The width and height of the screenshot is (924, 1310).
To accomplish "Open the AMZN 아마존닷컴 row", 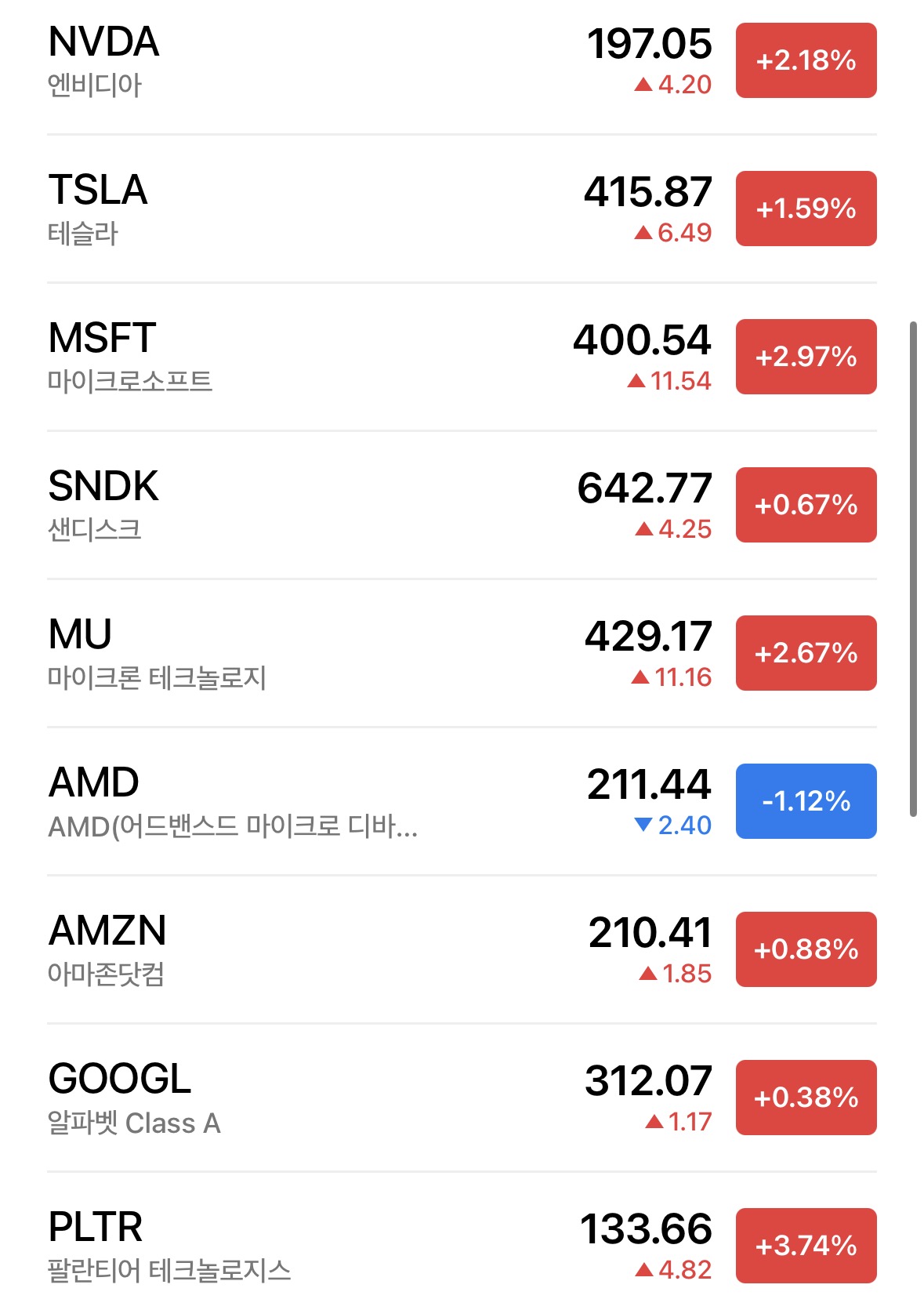I will point(313,950).
